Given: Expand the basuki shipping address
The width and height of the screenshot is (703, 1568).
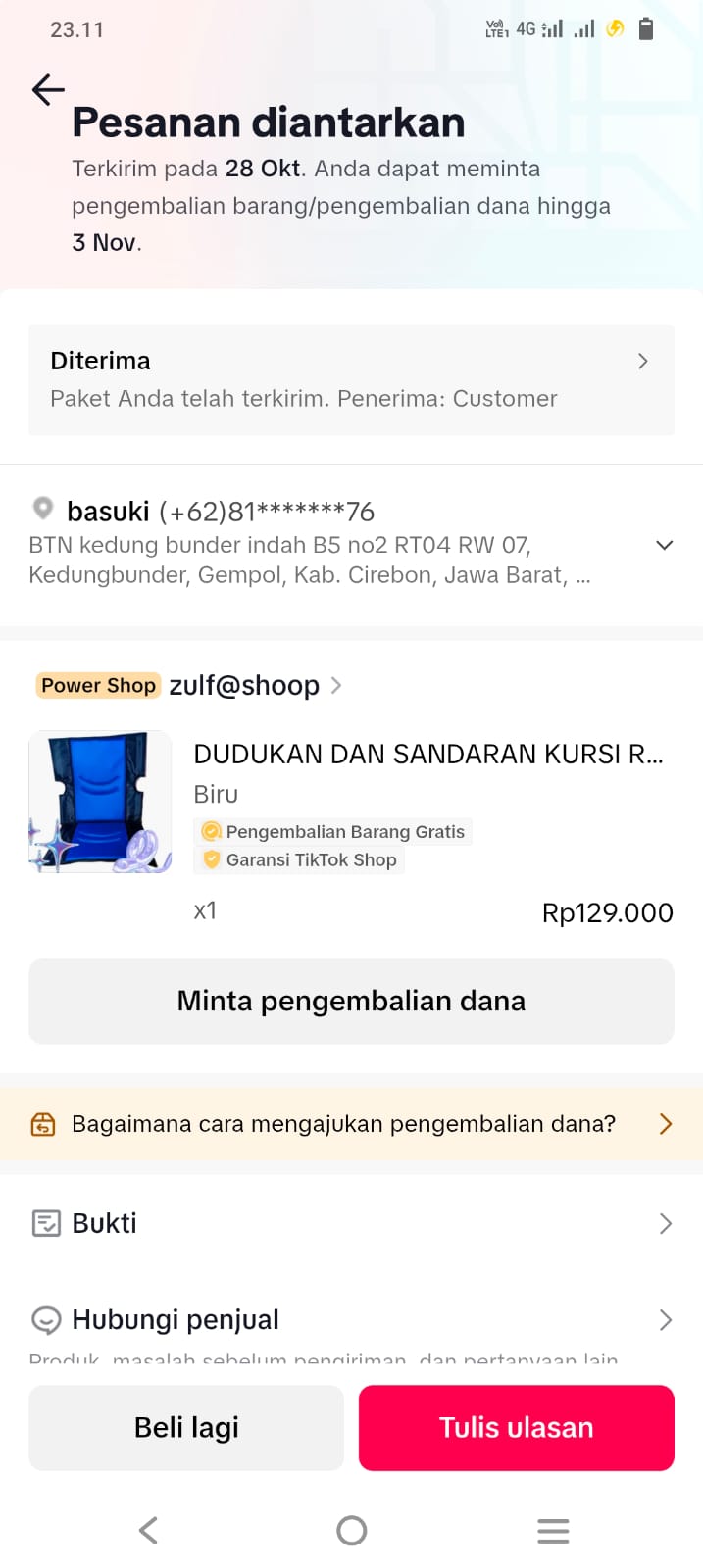Looking at the screenshot, I should click(664, 545).
